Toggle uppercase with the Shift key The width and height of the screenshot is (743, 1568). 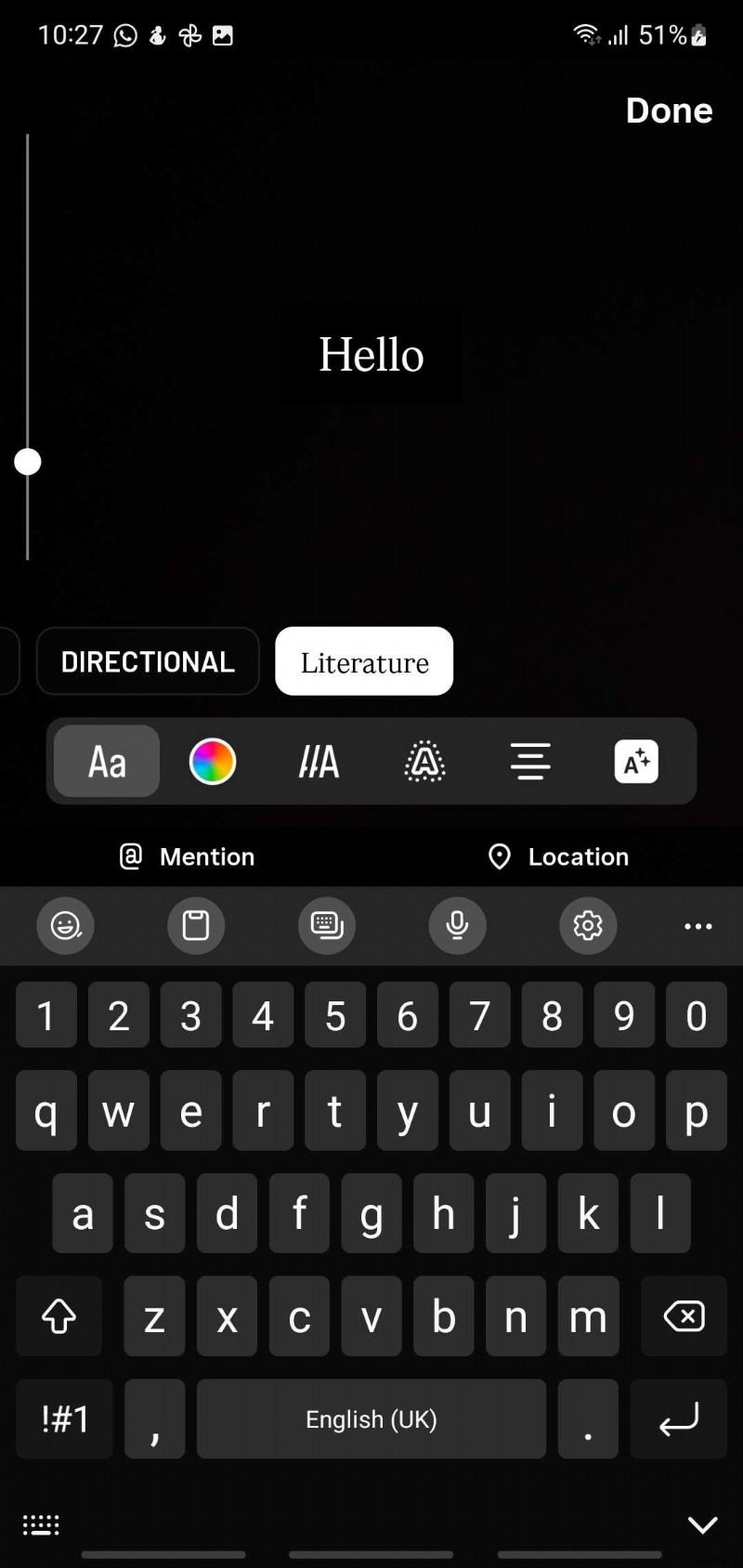tap(59, 1316)
